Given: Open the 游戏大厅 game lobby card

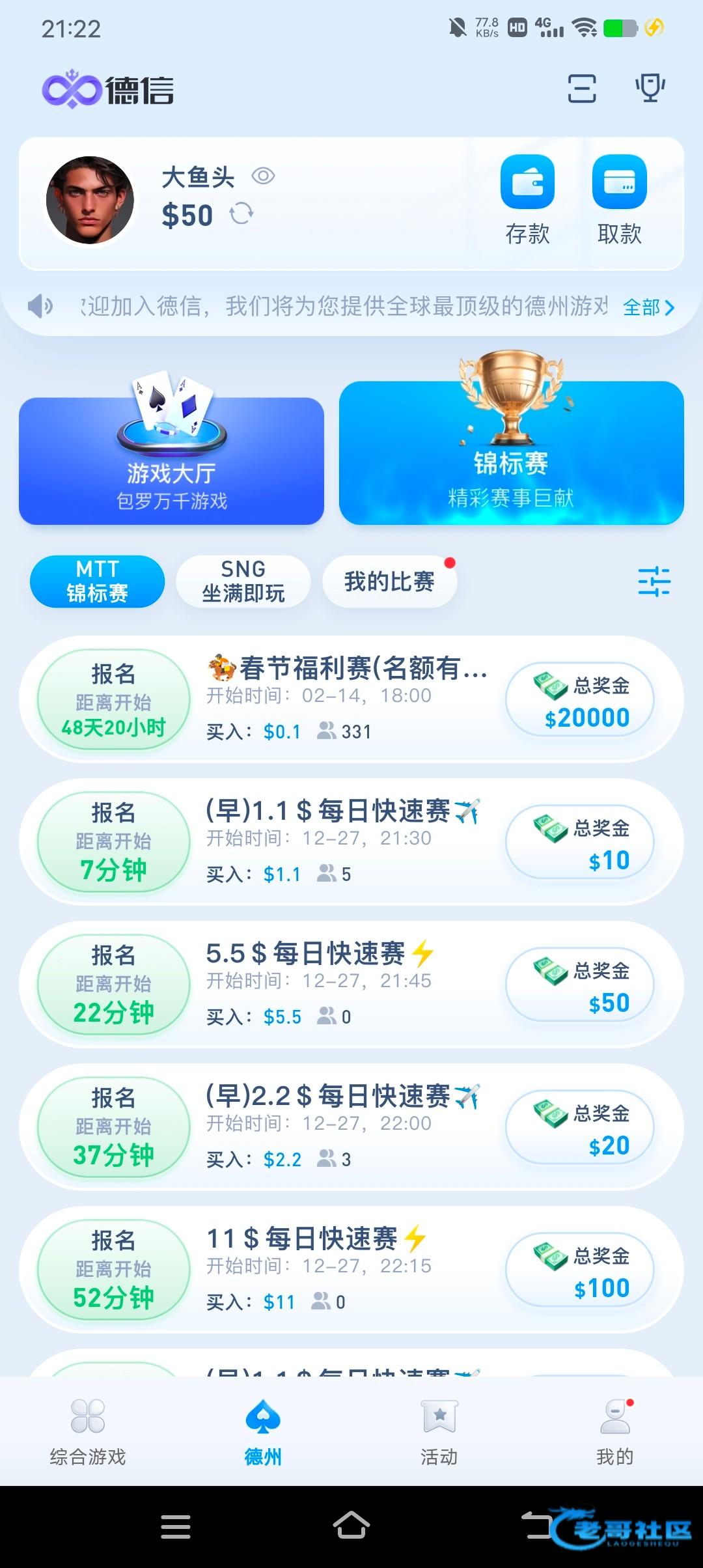Looking at the screenshot, I should pyautogui.click(x=171, y=460).
